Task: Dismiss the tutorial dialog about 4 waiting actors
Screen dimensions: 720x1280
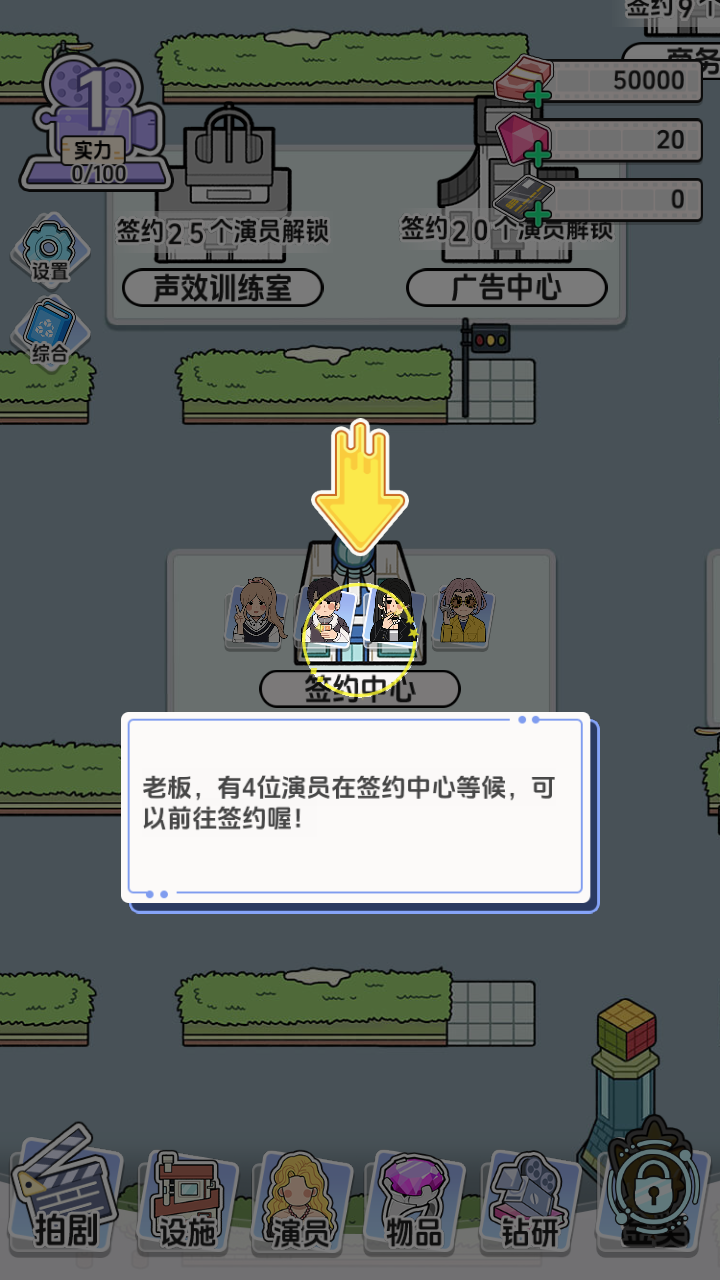Action: pyautogui.click(x=358, y=810)
